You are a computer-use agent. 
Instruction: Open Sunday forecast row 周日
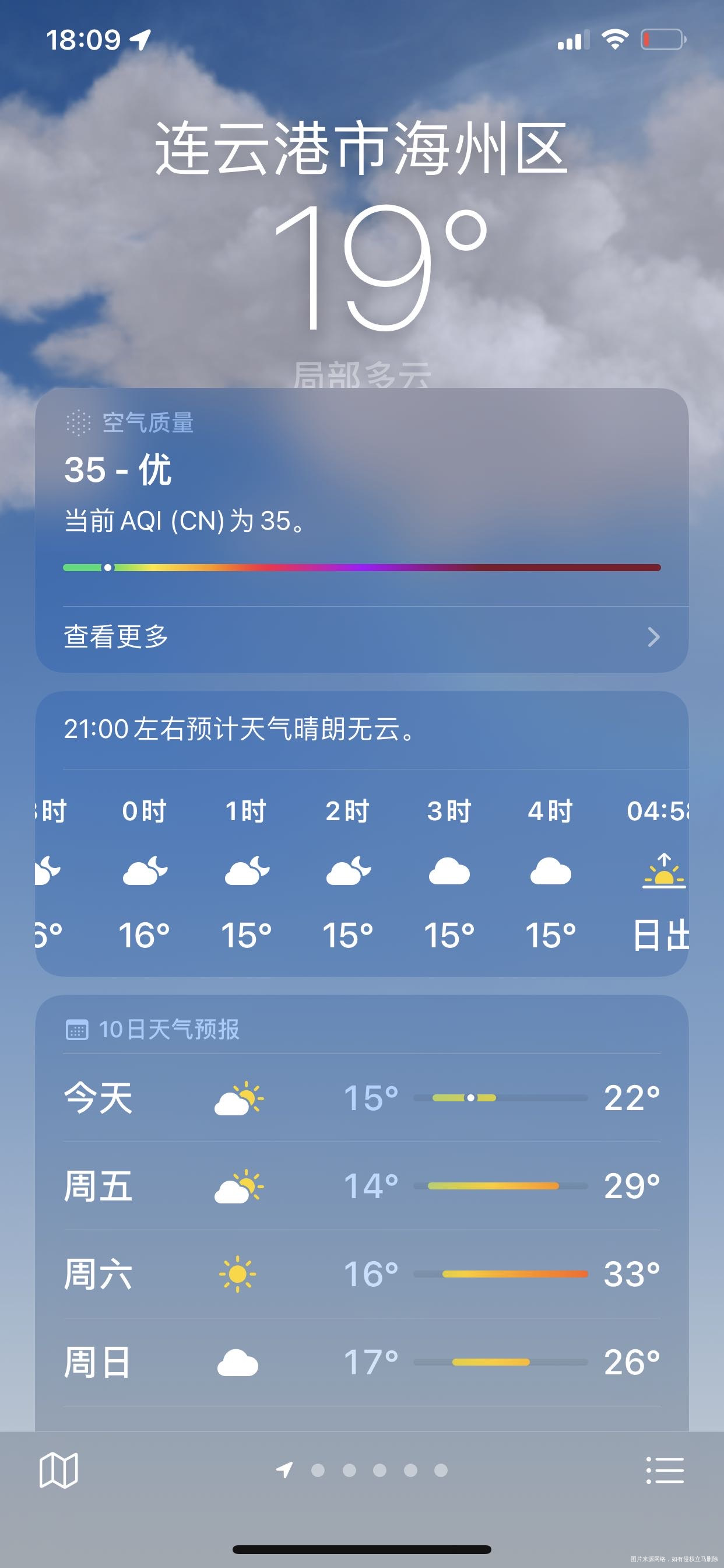[x=362, y=1362]
